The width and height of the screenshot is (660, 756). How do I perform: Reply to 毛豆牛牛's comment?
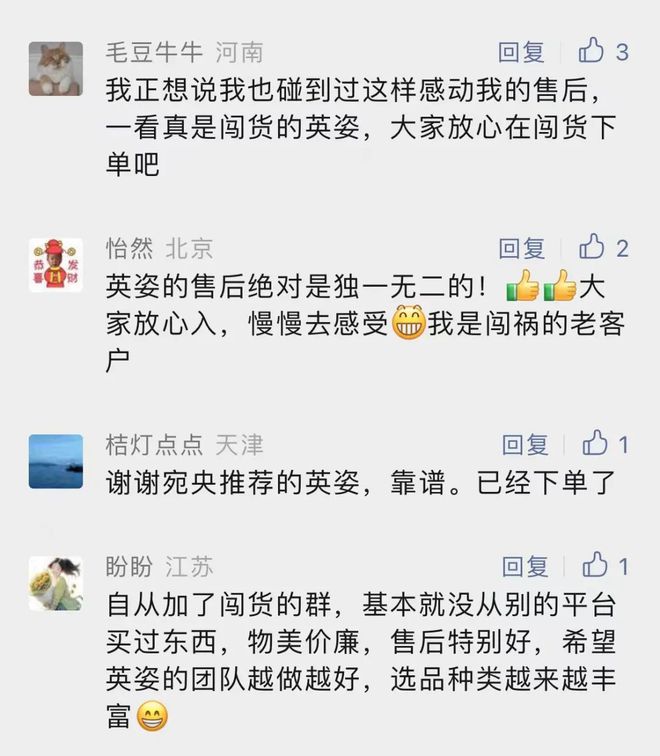(x=521, y=51)
